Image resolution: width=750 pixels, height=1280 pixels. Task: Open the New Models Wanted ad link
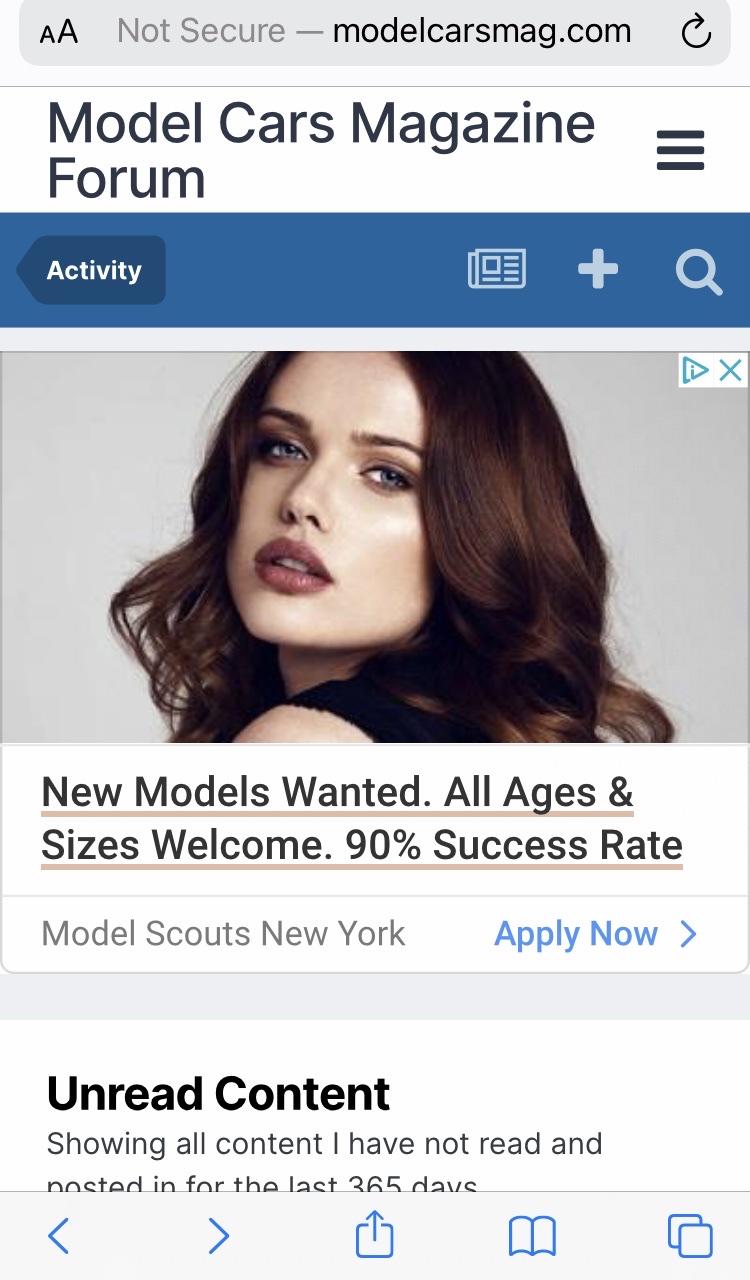tap(361, 819)
